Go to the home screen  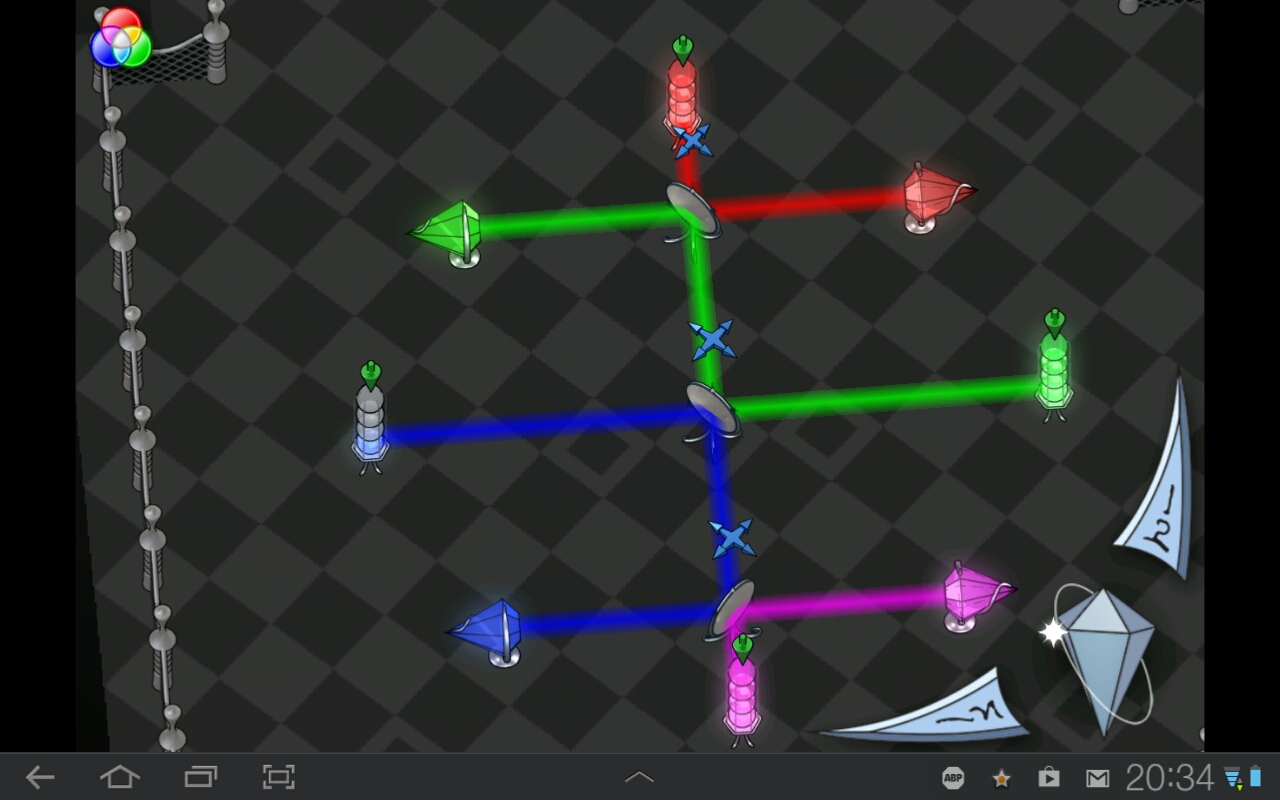[119, 777]
